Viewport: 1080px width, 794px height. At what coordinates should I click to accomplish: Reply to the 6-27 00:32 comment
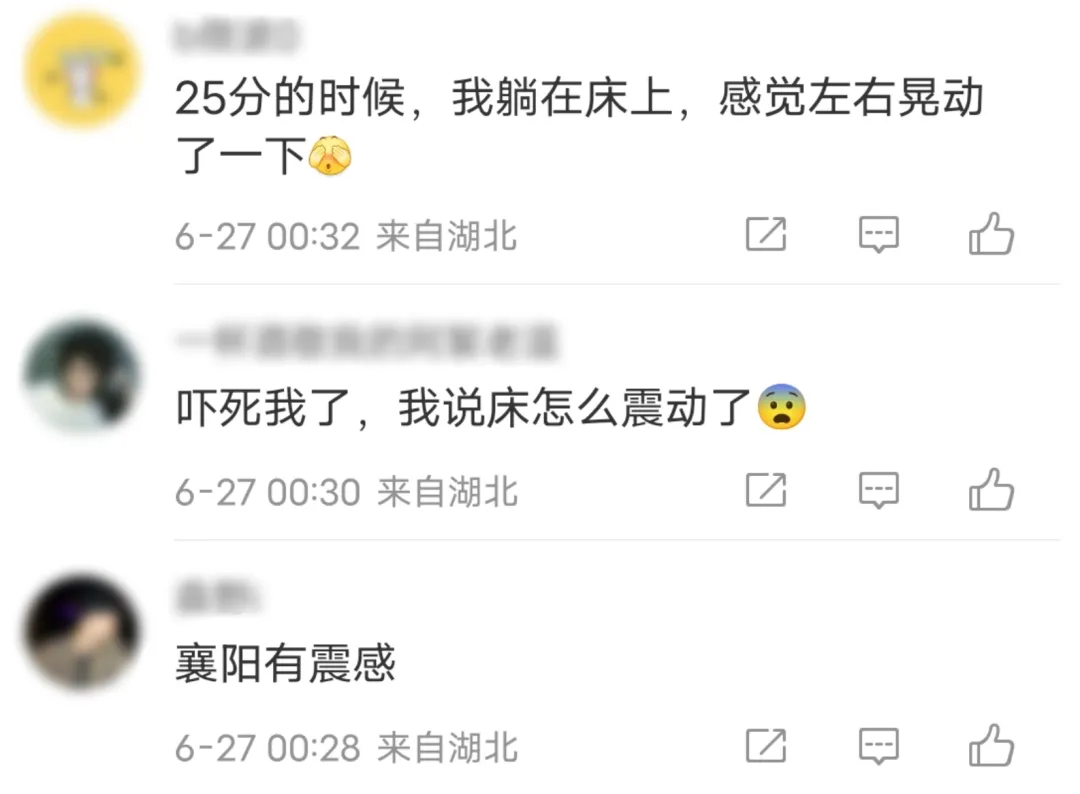879,235
